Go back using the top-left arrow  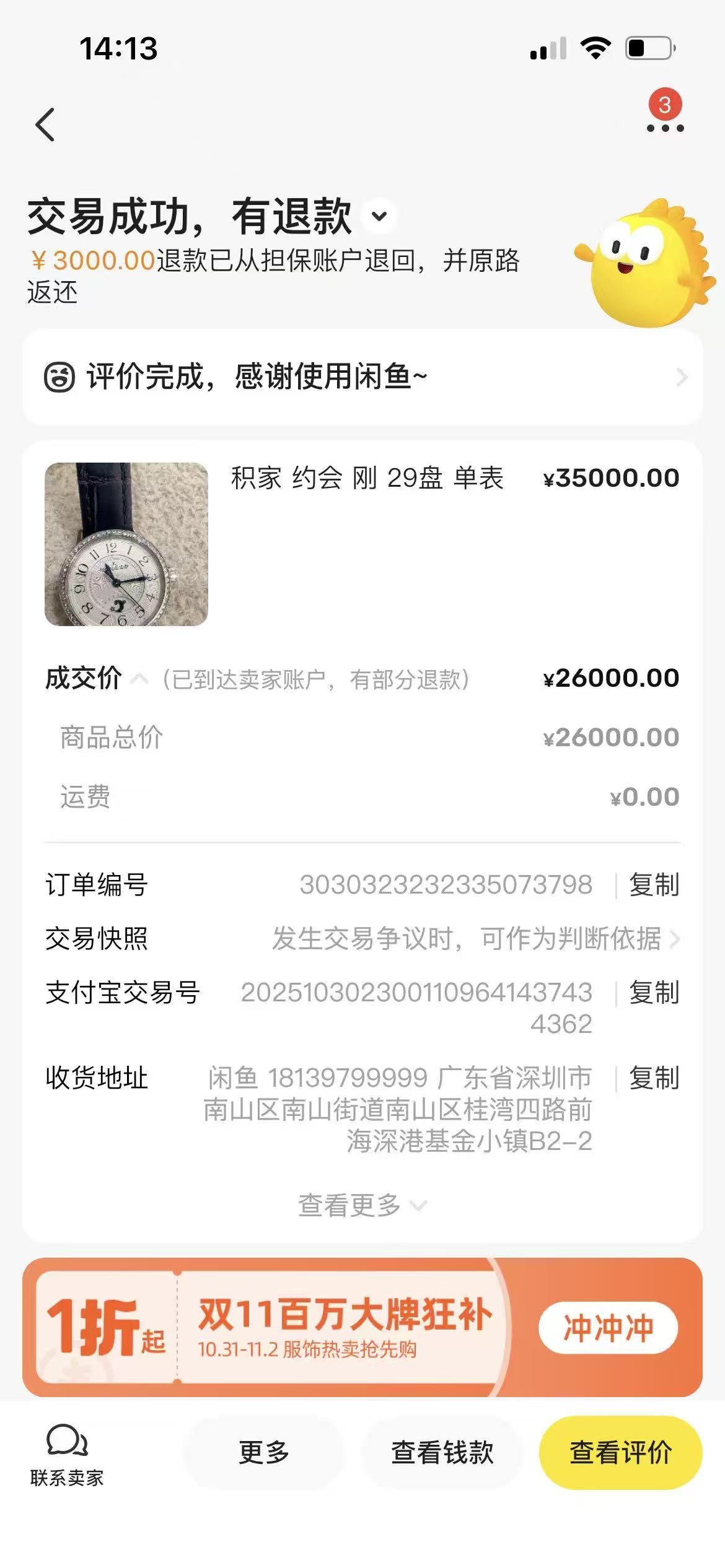coord(45,124)
